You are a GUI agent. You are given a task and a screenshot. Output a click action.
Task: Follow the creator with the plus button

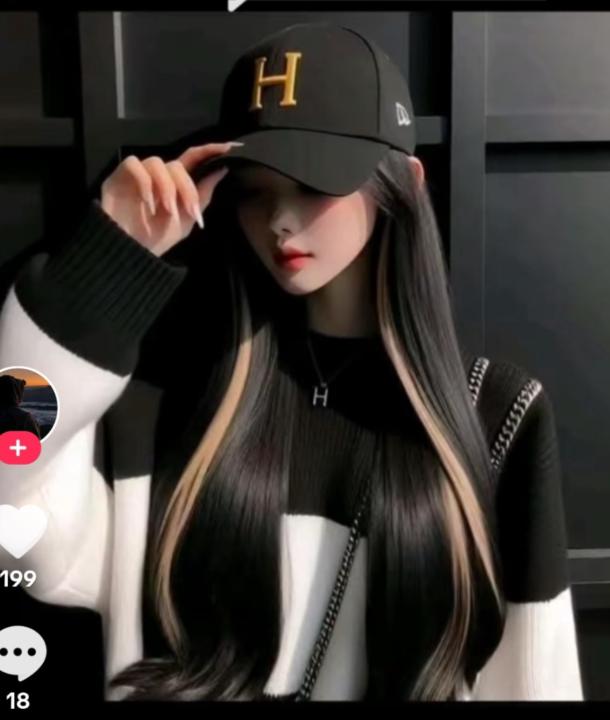pyautogui.click(x=19, y=448)
